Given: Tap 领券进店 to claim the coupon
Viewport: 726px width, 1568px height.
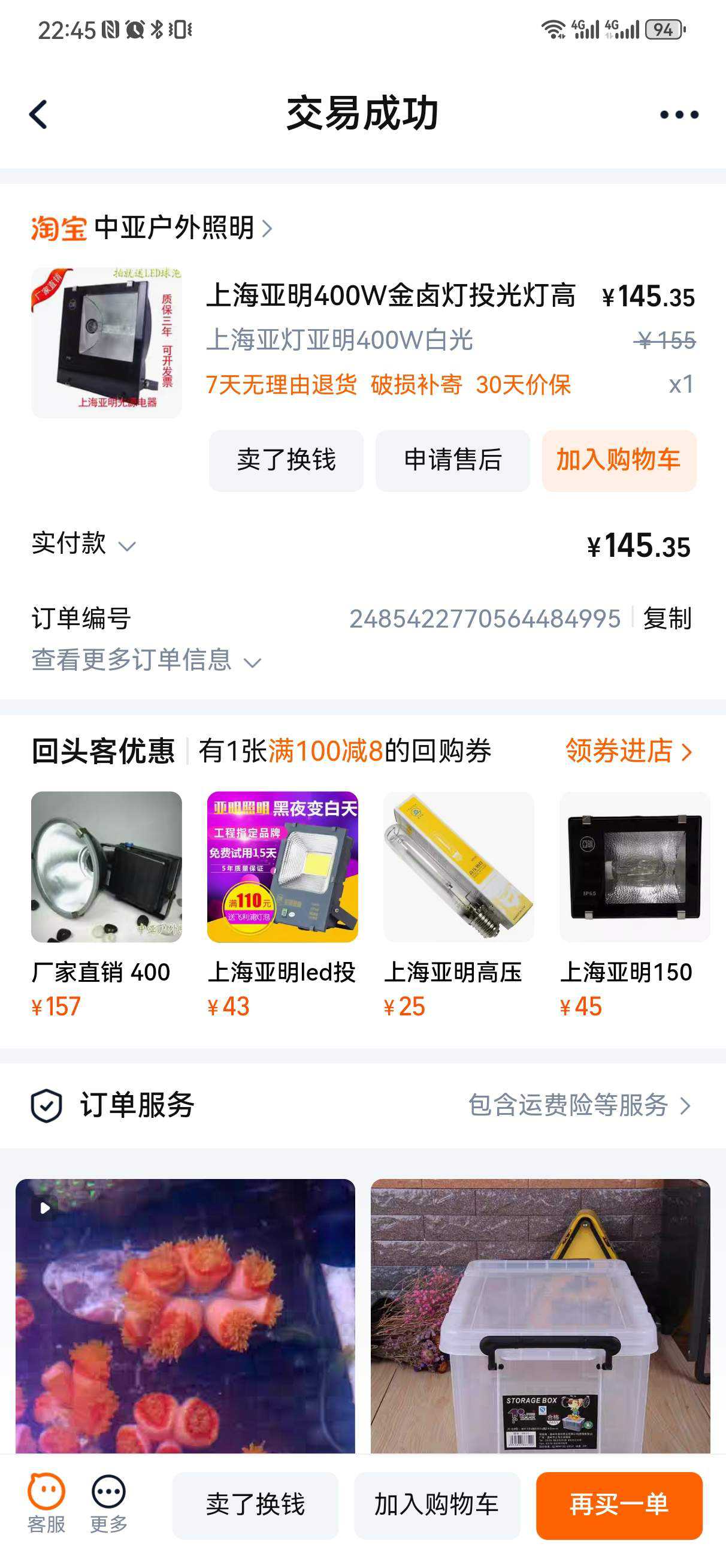Looking at the screenshot, I should tap(628, 751).
